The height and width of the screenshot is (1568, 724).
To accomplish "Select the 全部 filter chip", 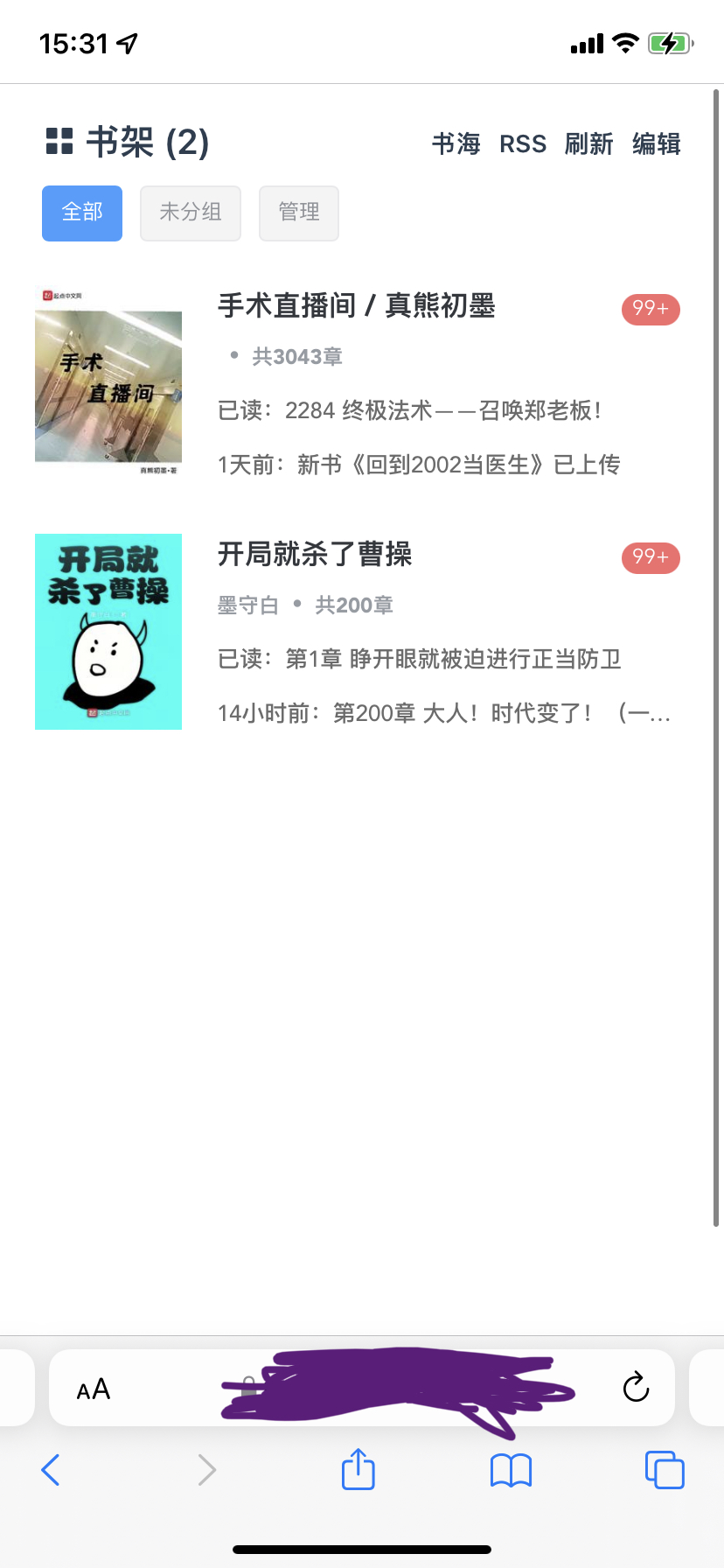I will click(81, 213).
